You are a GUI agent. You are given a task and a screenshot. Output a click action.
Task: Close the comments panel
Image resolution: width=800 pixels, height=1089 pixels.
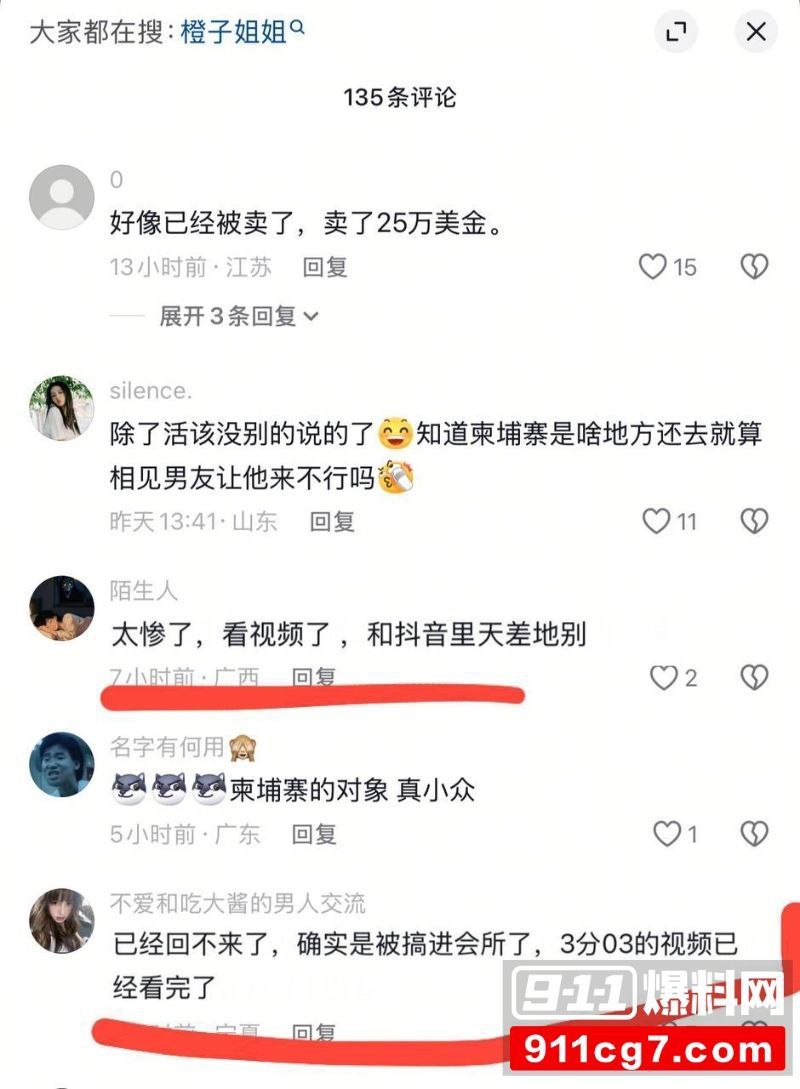pos(756,32)
